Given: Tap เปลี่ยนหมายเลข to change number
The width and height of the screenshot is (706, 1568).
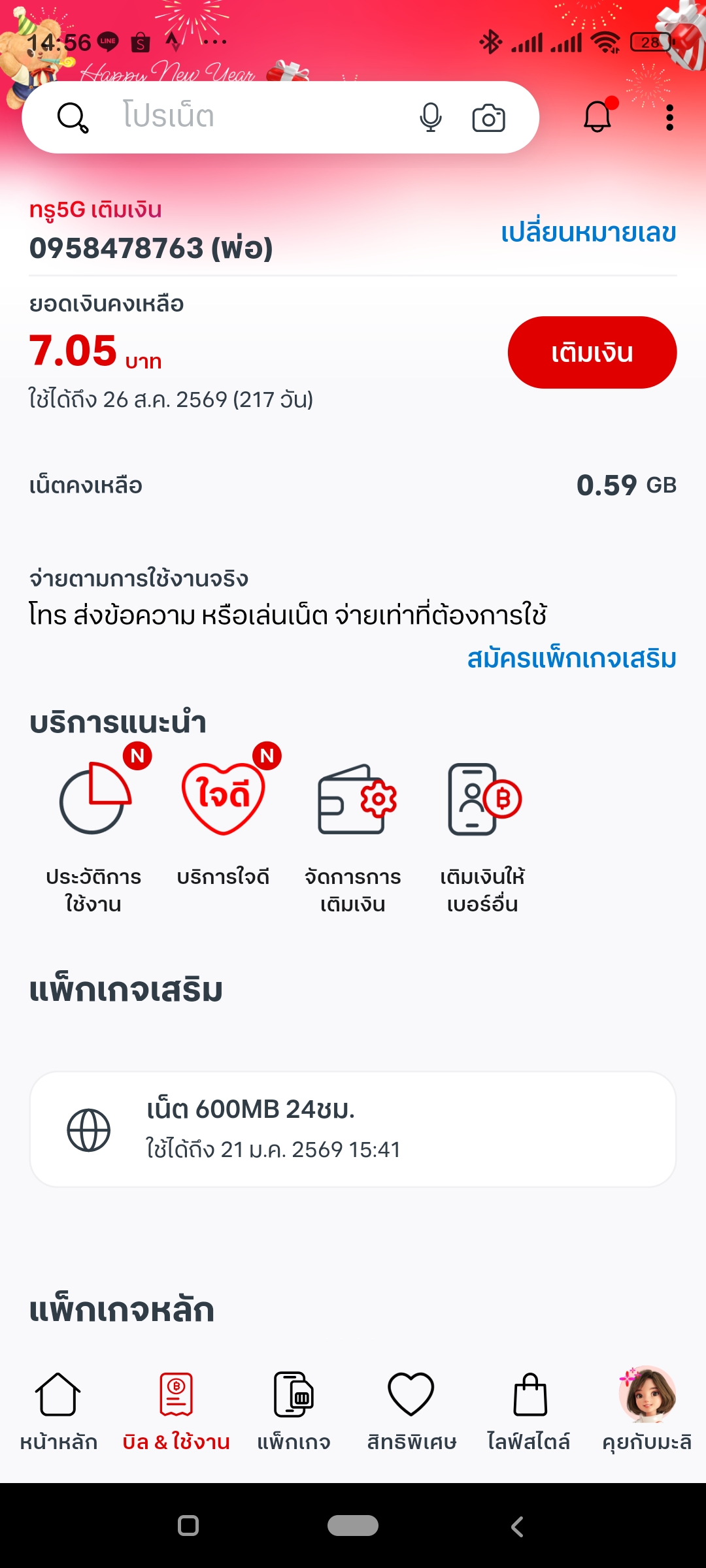Looking at the screenshot, I should click(588, 233).
